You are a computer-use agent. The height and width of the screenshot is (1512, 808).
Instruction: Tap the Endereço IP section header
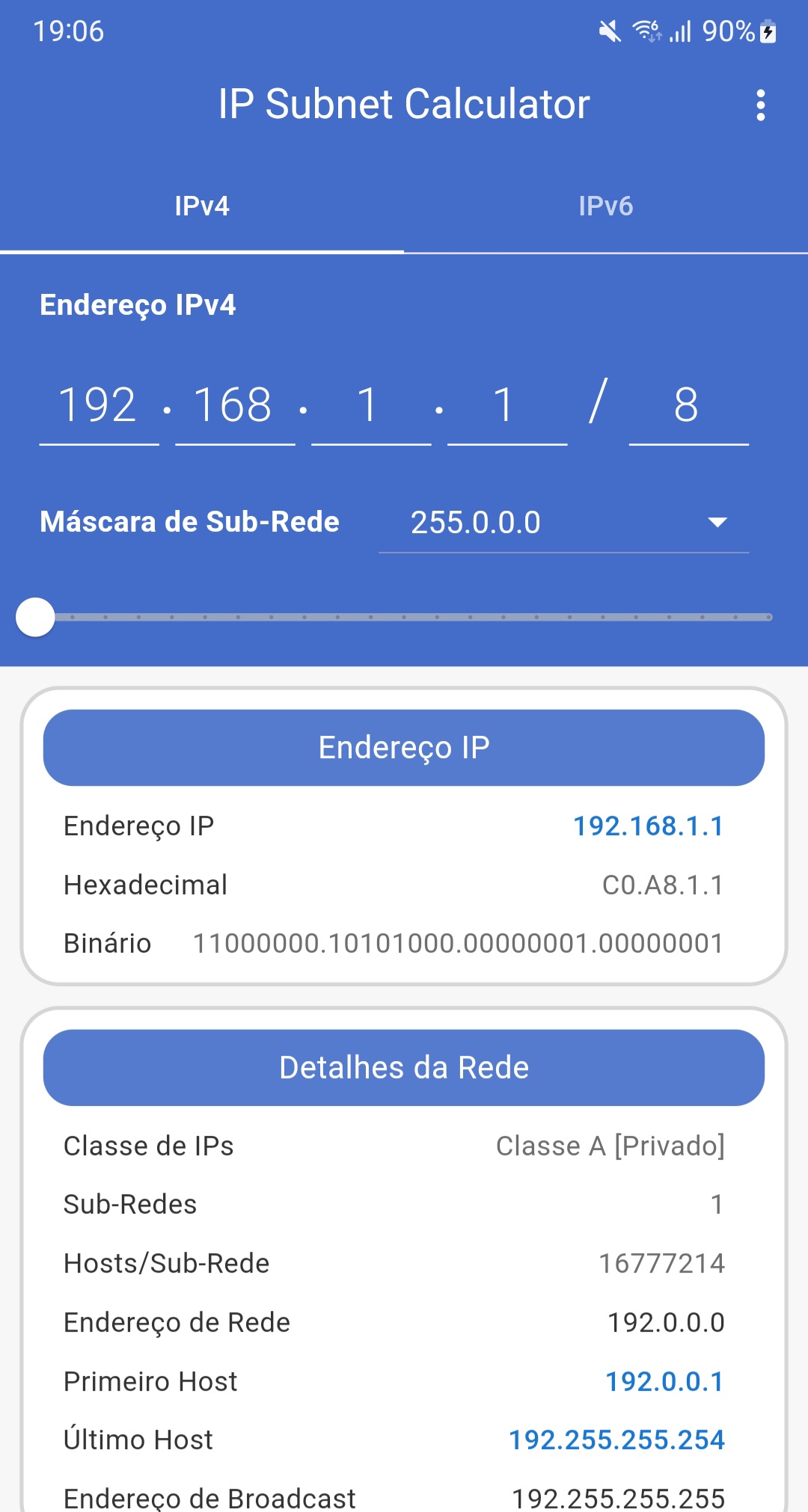(x=404, y=748)
